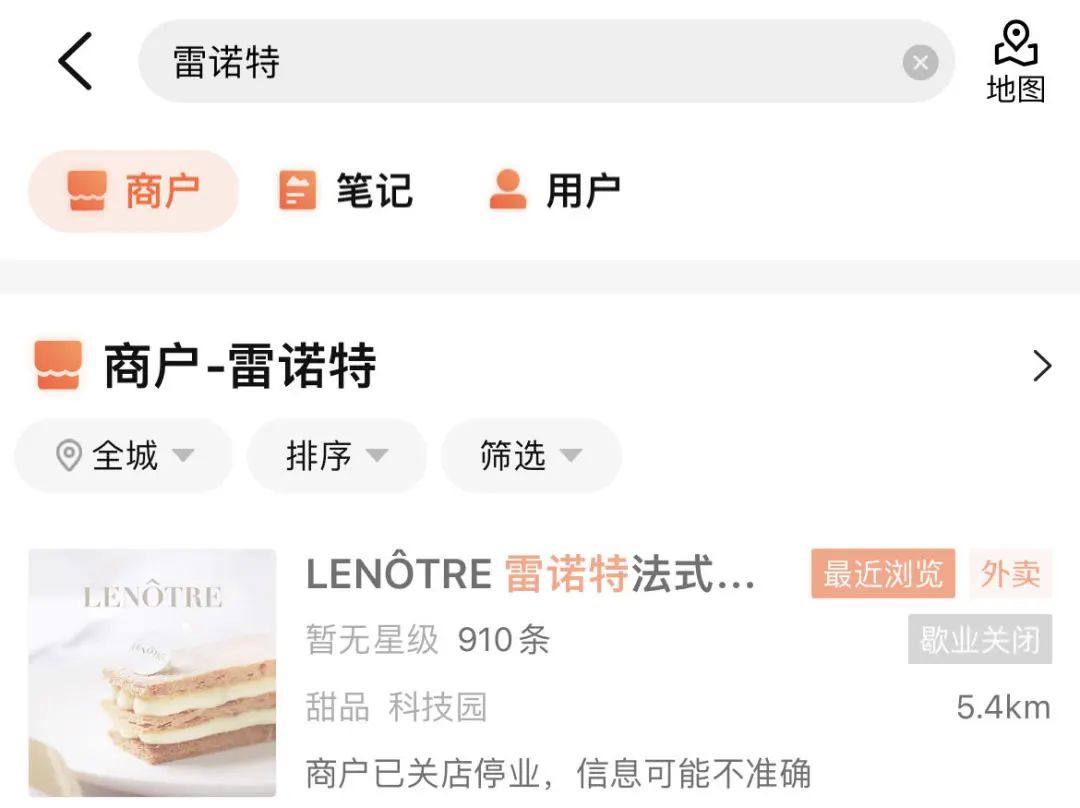This screenshot has width=1080, height=808.
Task: Tap the 雷诺特 search field
Action: coord(520,62)
